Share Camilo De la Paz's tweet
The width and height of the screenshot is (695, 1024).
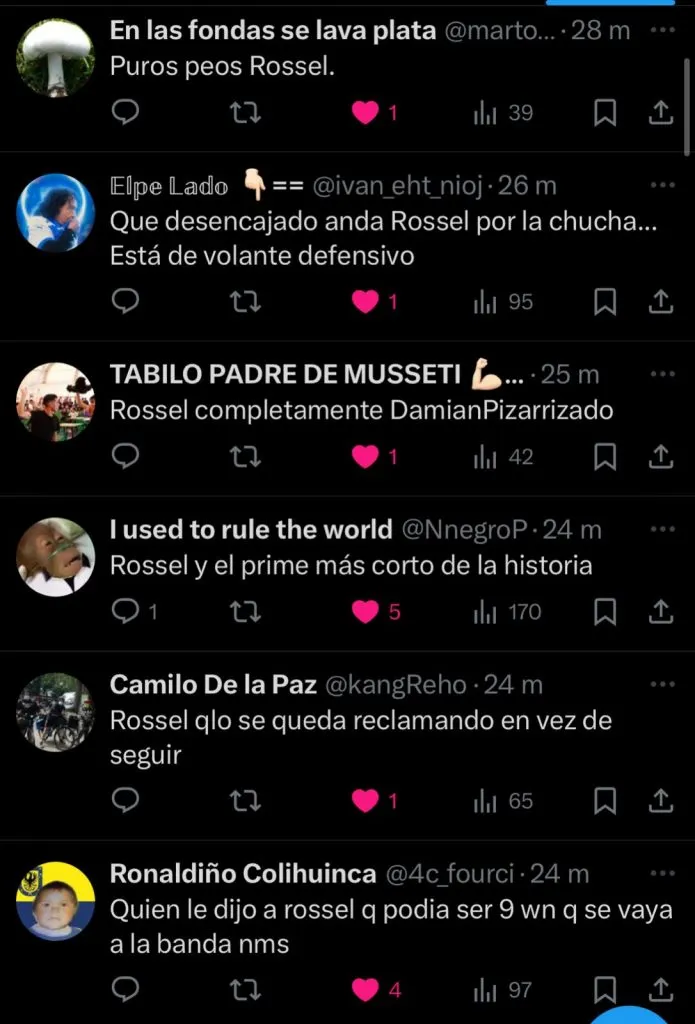pos(660,801)
